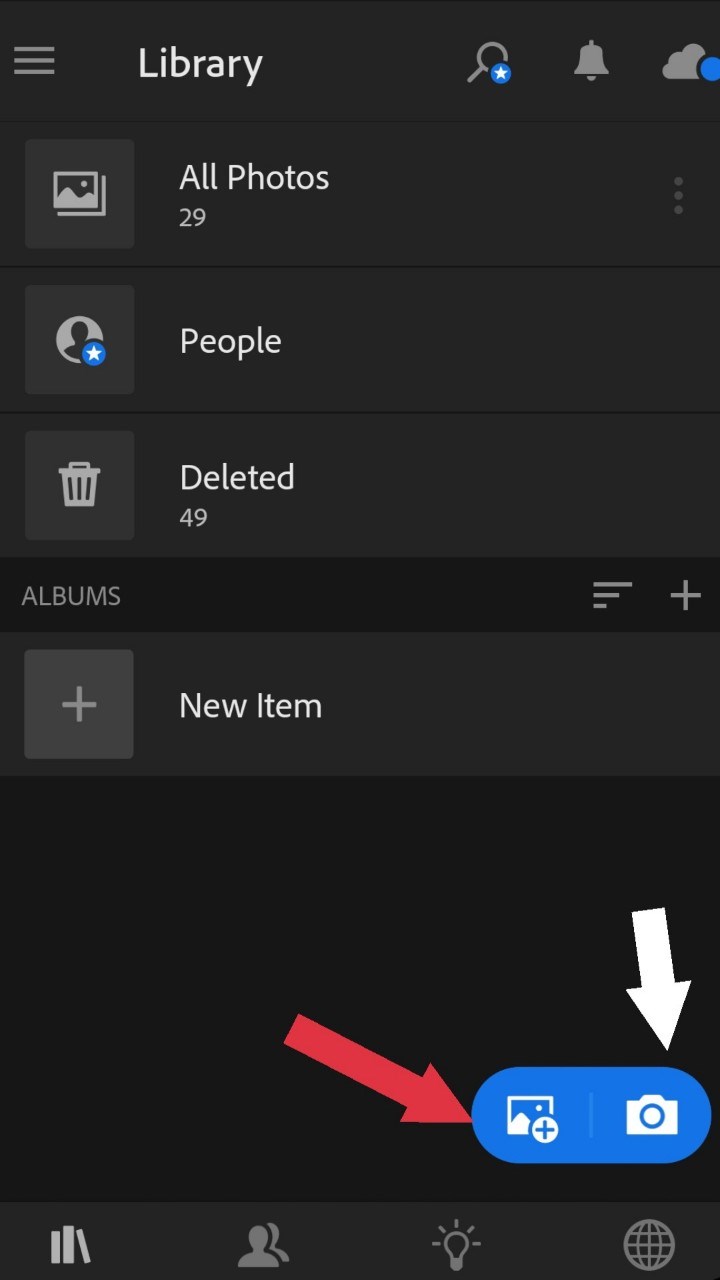Open the Discover globe icon

click(x=648, y=1243)
